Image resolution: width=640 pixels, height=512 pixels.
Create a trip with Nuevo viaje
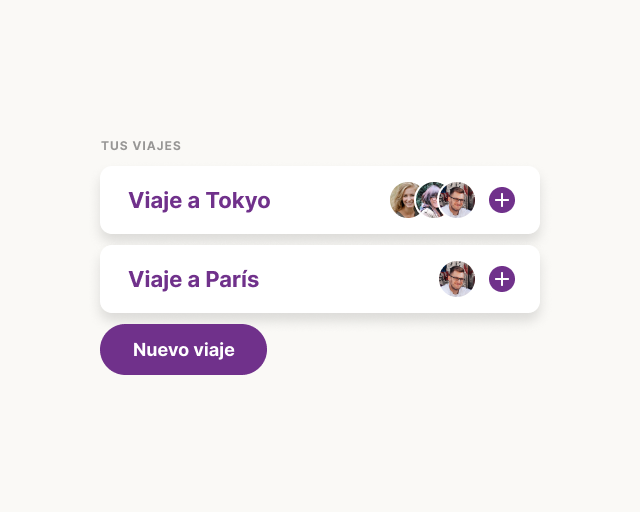click(183, 350)
